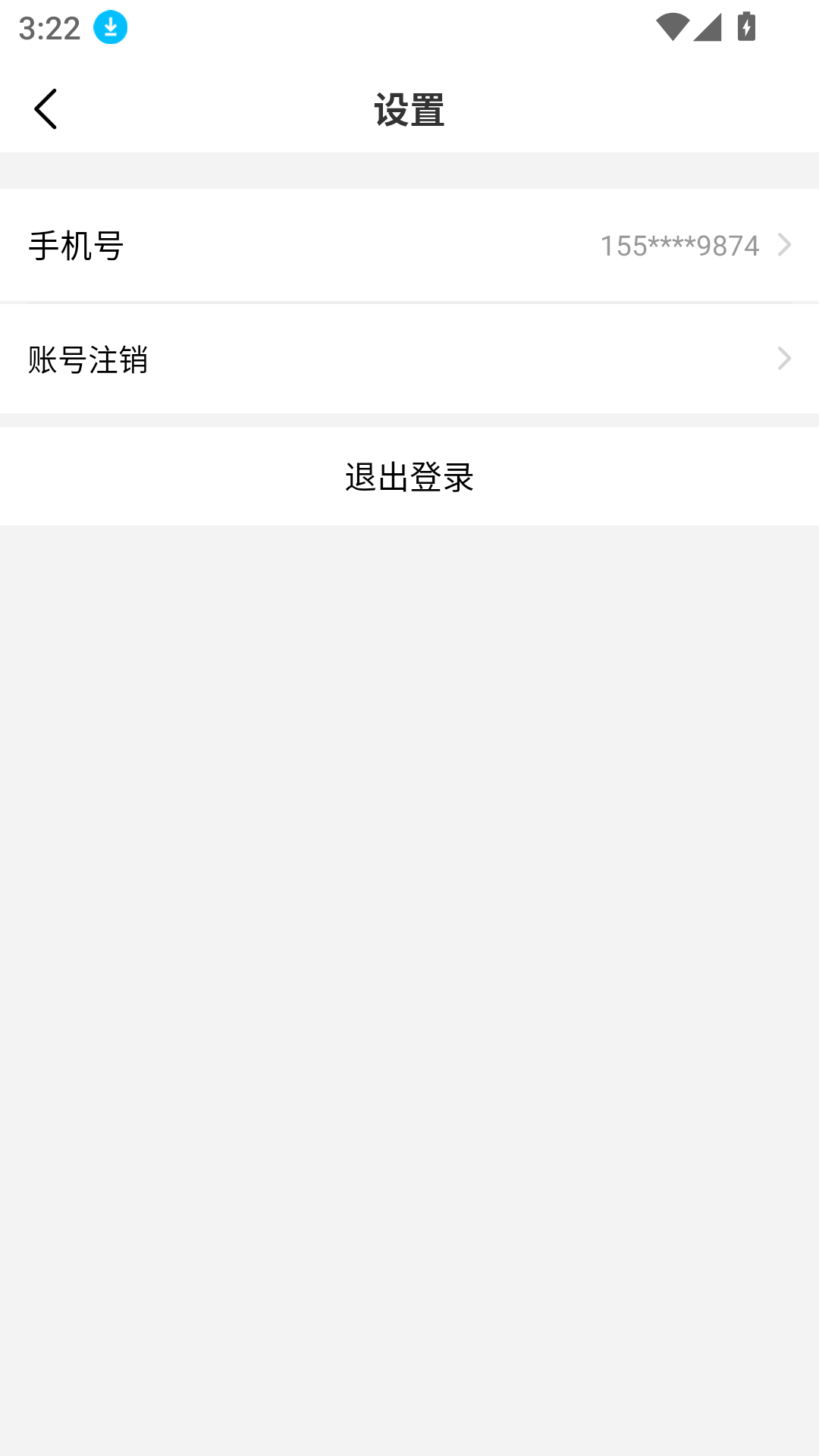The image size is (819, 1456).
Task: Go back from the 设置 page
Action: tap(45, 109)
